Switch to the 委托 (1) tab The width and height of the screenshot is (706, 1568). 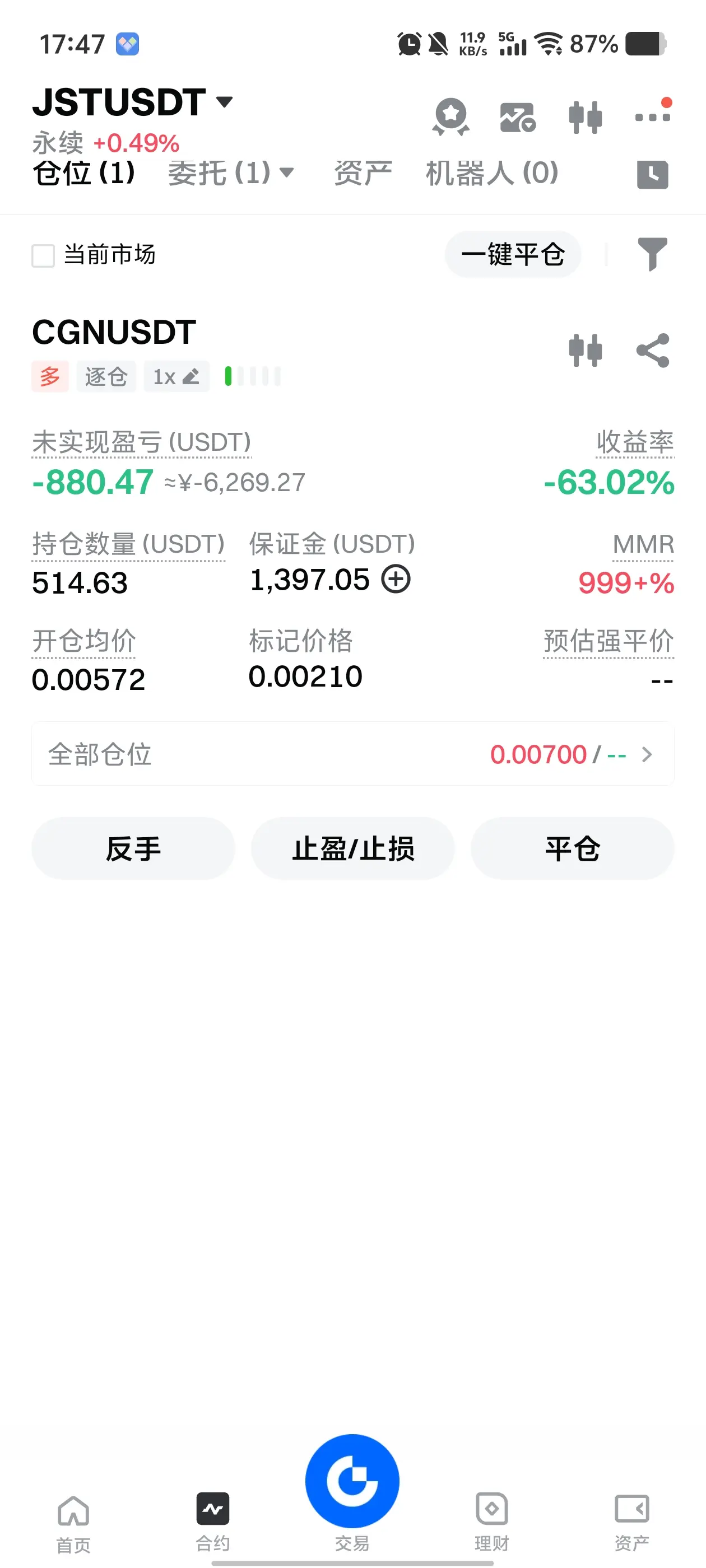(231, 173)
